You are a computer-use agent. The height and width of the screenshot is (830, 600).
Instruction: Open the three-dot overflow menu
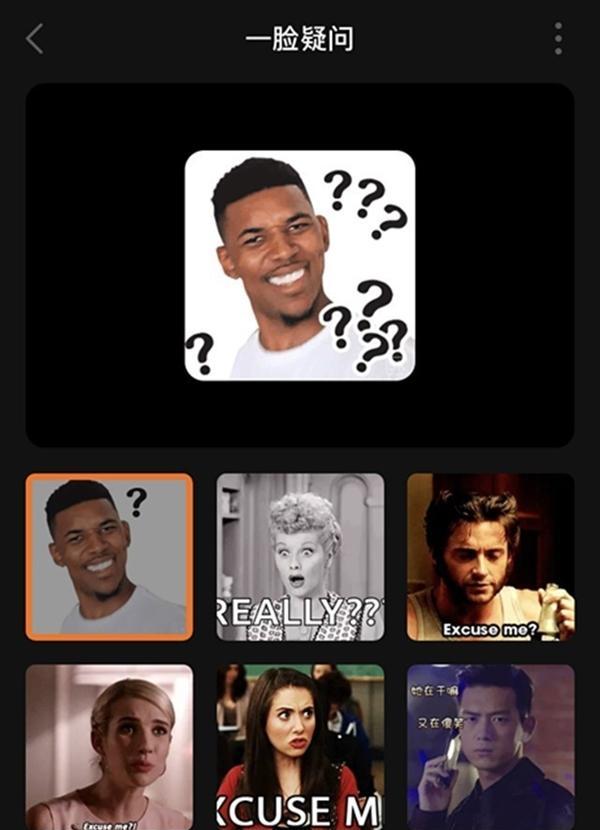click(x=558, y=39)
